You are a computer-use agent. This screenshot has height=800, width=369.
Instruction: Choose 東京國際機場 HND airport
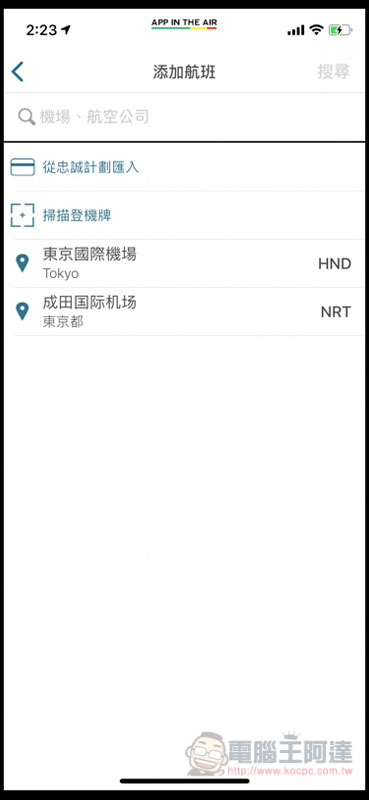[184, 263]
